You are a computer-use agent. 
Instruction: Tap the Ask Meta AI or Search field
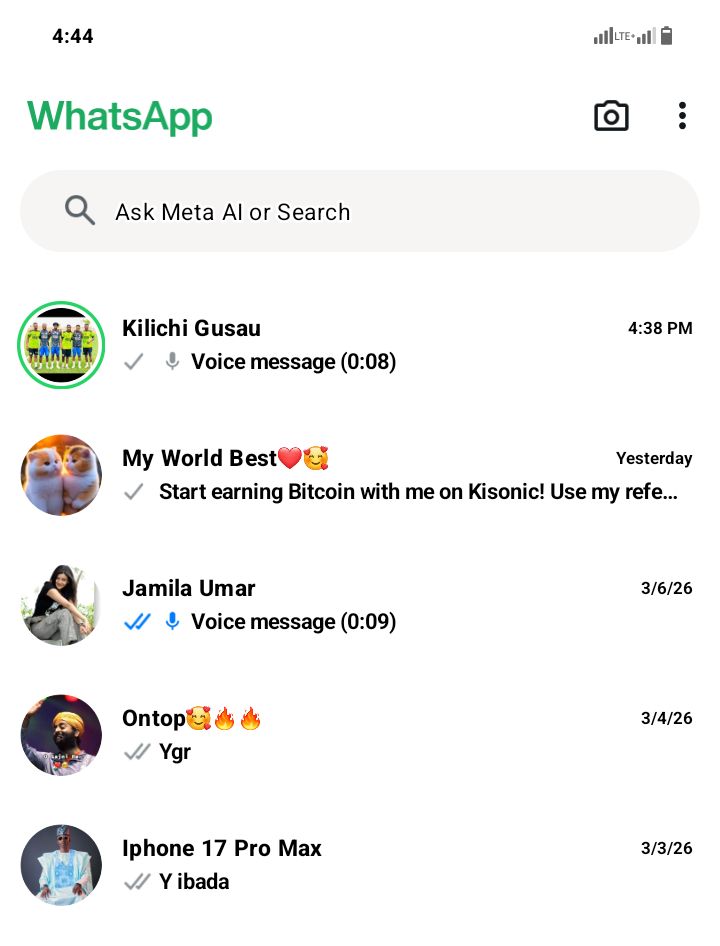360,211
